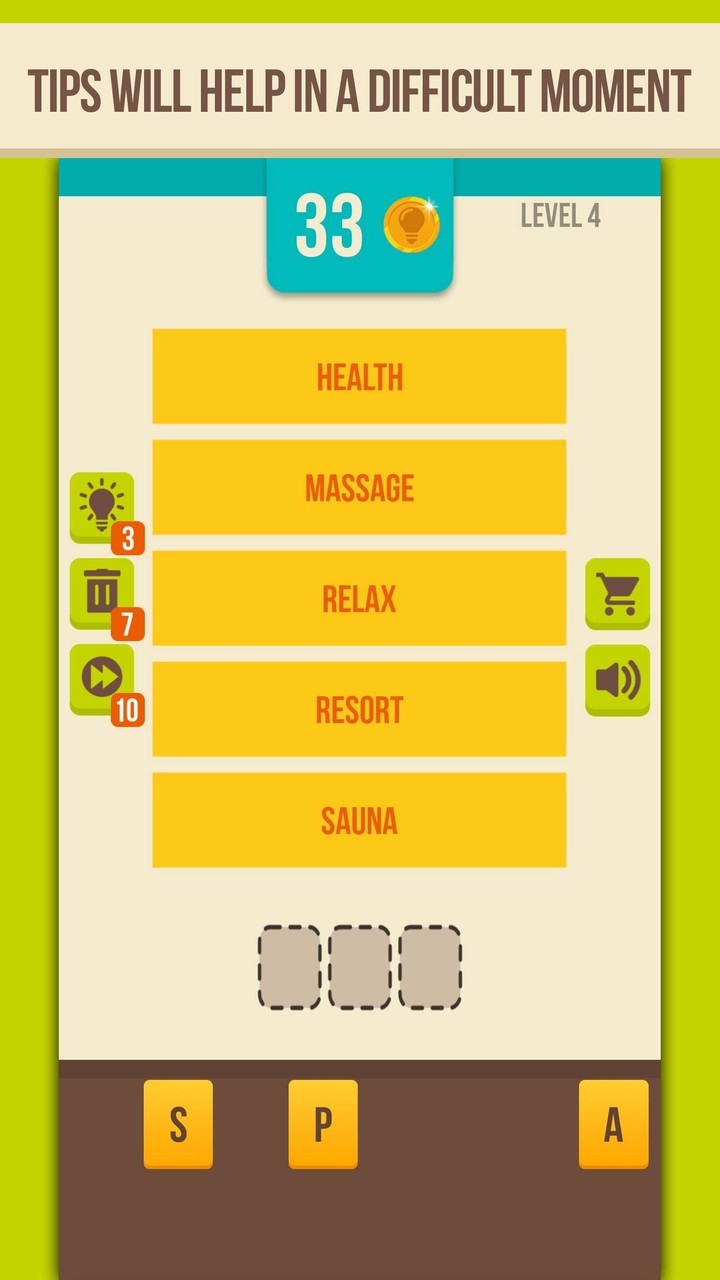The height and width of the screenshot is (1280, 720).
Task: Select the RESORT word clue
Action: click(360, 709)
